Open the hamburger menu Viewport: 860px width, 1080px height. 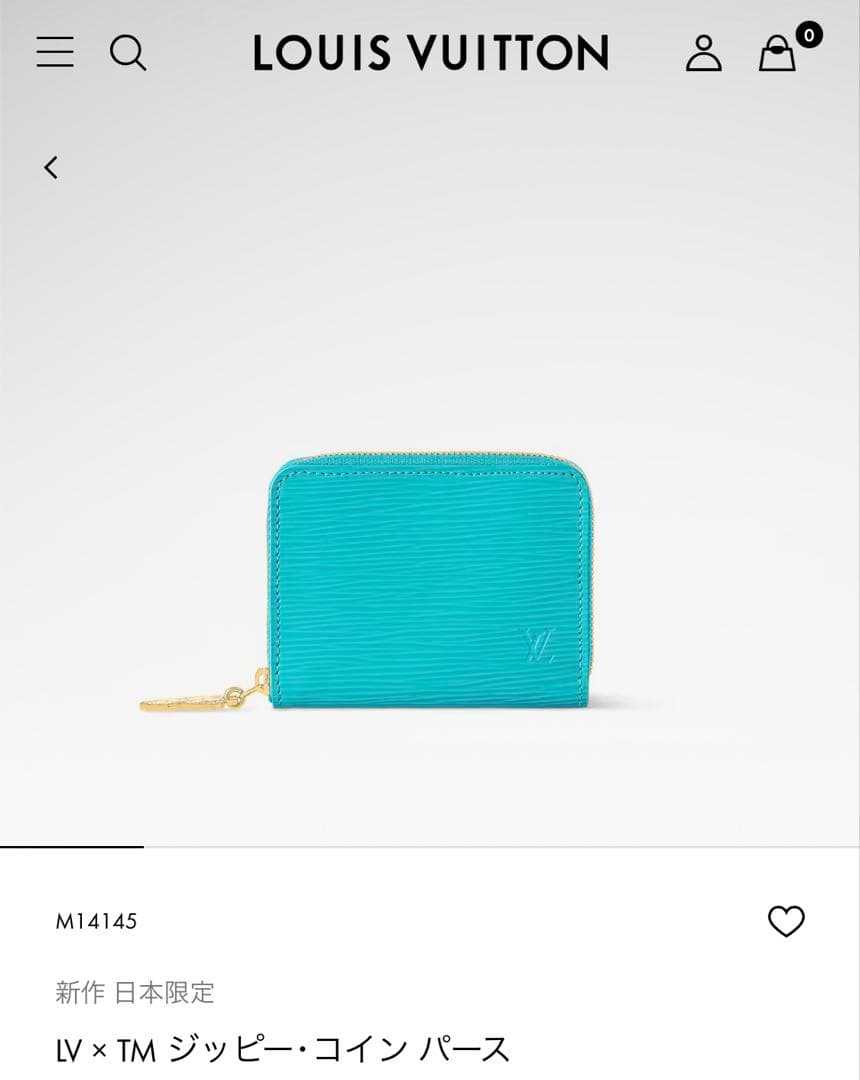click(x=55, y=52)
